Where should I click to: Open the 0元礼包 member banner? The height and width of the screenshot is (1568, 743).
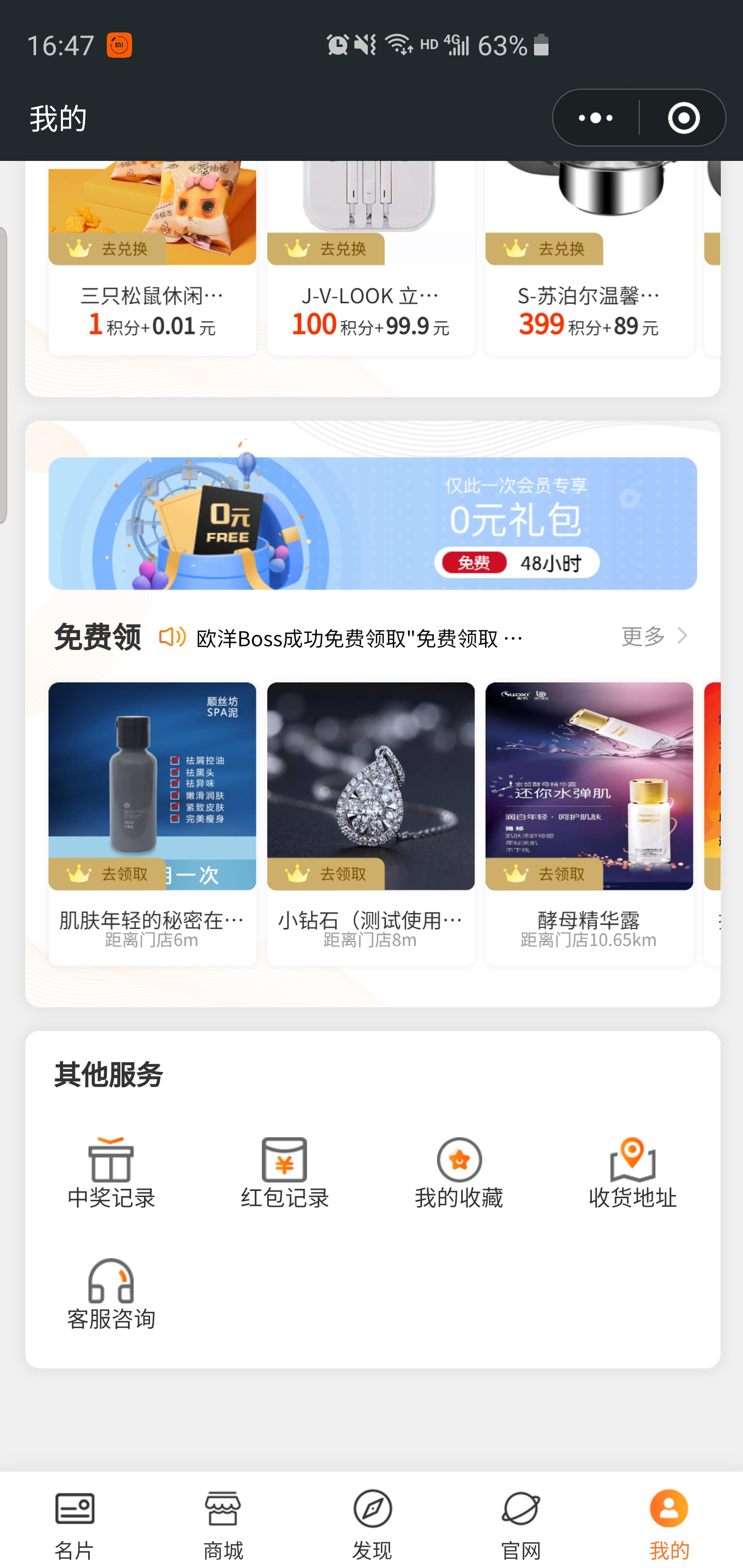tap(373, 524)
